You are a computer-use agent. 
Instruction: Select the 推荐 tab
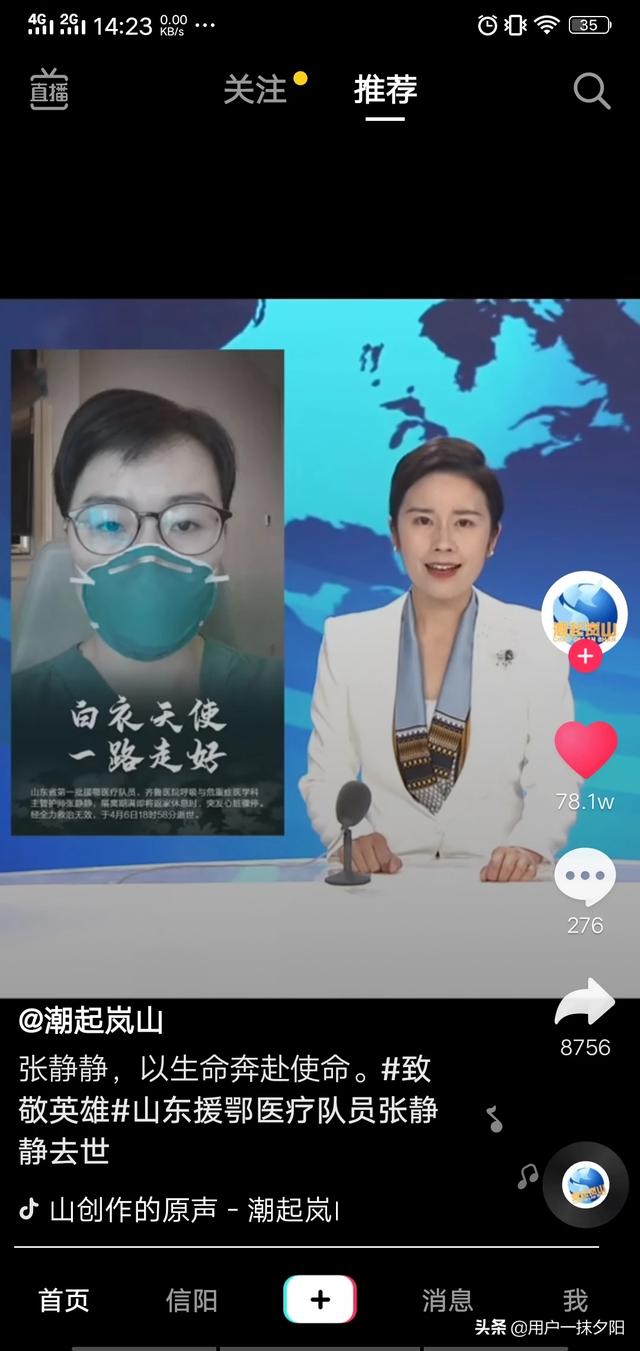(385, 90)
